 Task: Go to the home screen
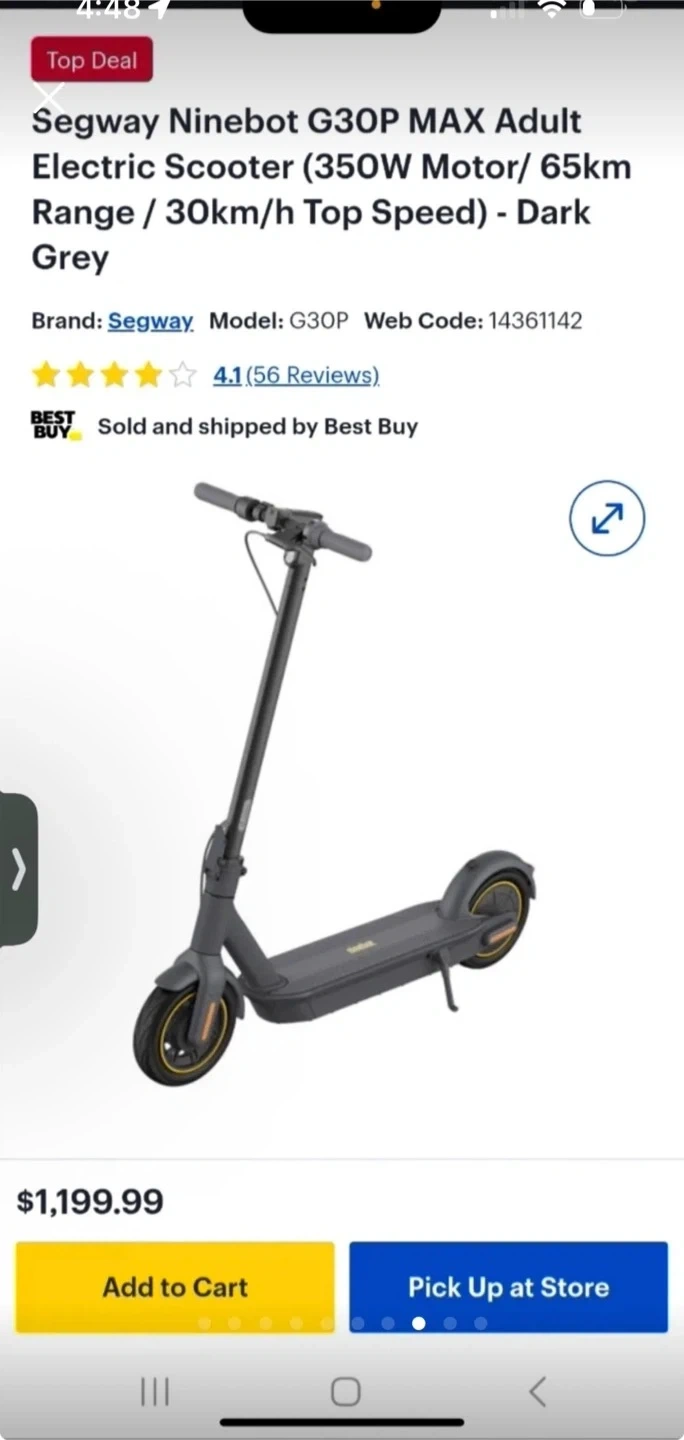click(345, 1391)
